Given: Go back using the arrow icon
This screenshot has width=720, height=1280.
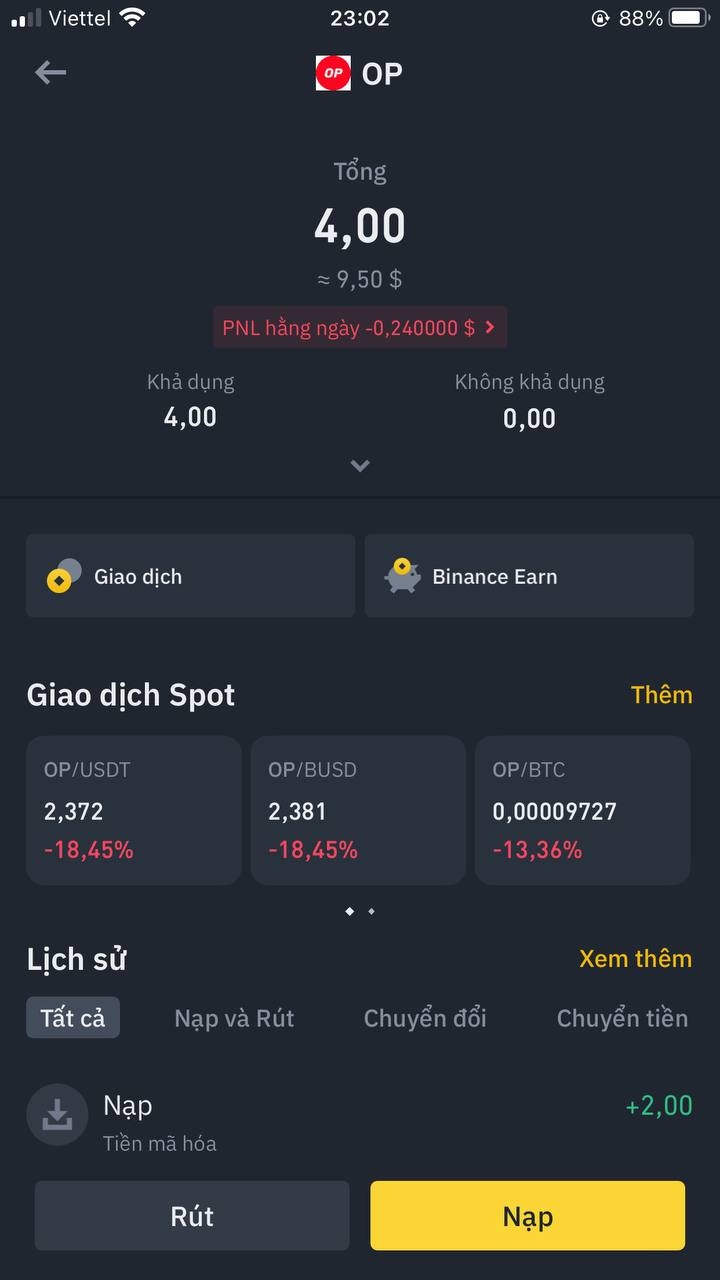Looking at the screenshot, I should point(50,72).
